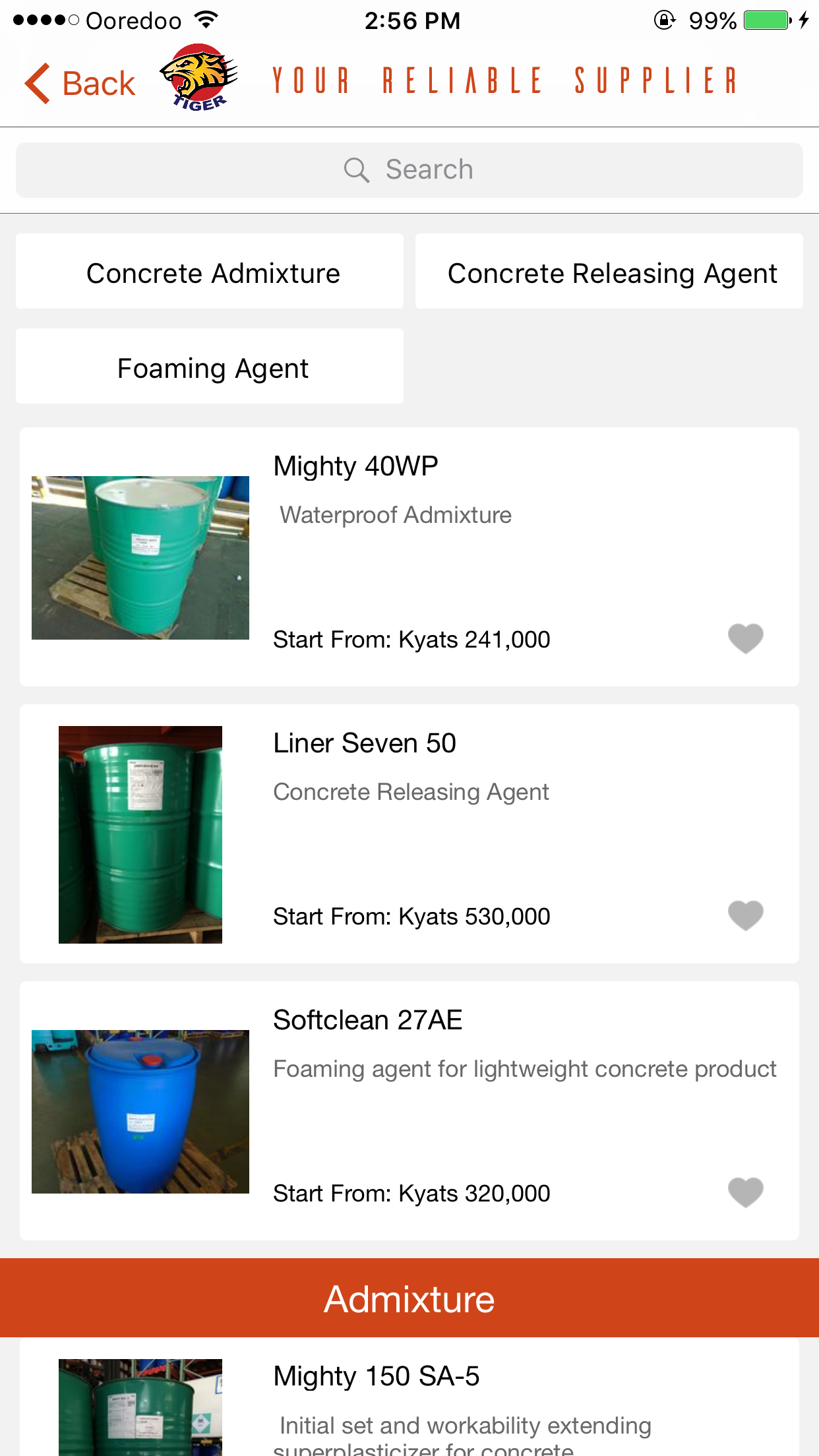Add Softclean 27AE to favorites
Image resolution: width=819 pixels, height=1456 pixels.
pos(746,1192)
